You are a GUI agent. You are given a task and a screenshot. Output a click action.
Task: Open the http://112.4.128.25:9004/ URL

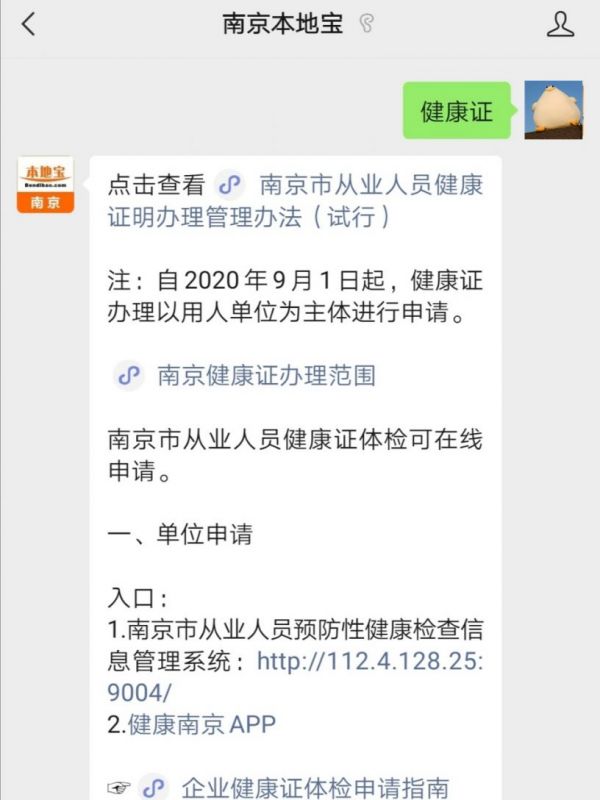coord(370,661)
